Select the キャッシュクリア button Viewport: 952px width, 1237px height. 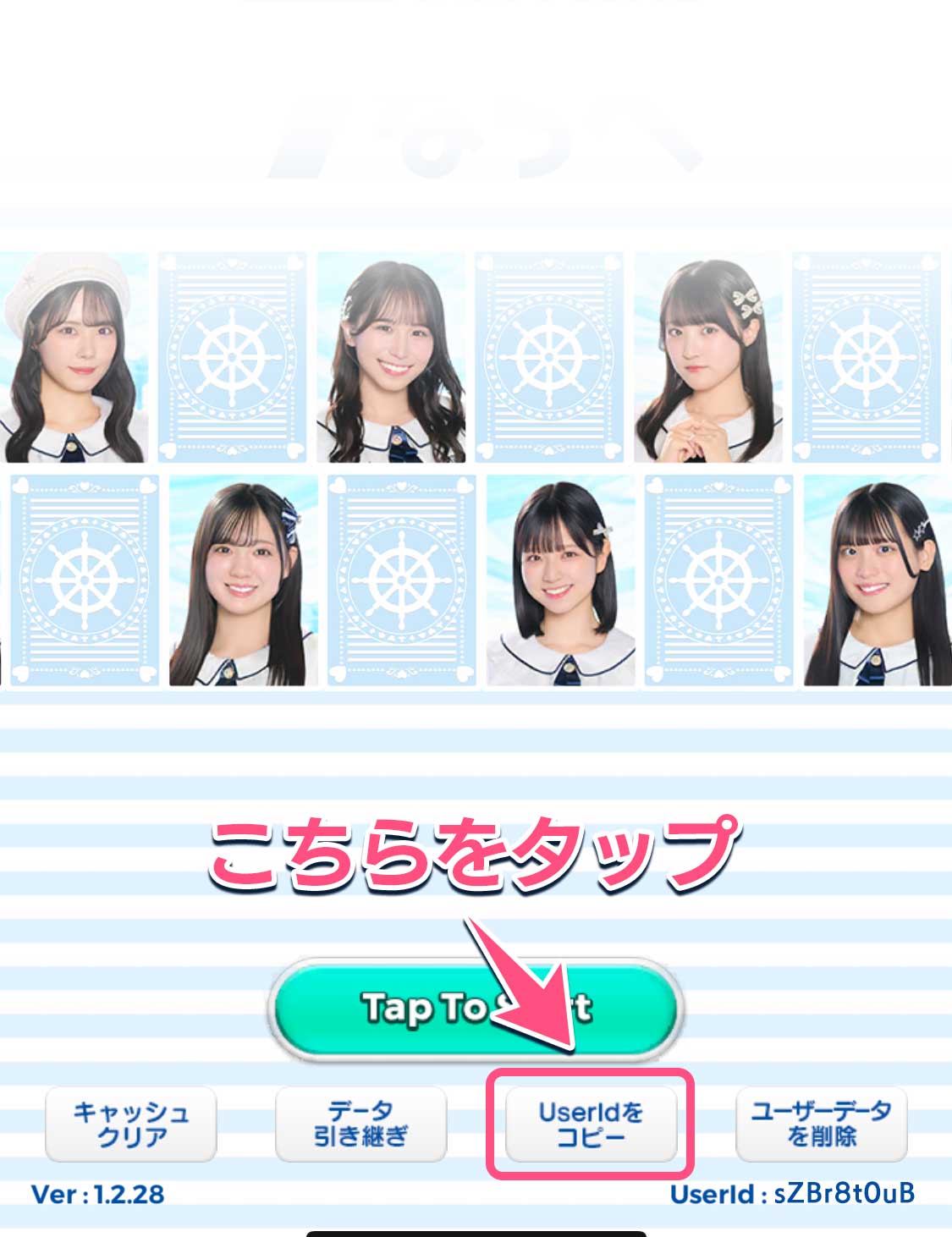pos(131,1124)
